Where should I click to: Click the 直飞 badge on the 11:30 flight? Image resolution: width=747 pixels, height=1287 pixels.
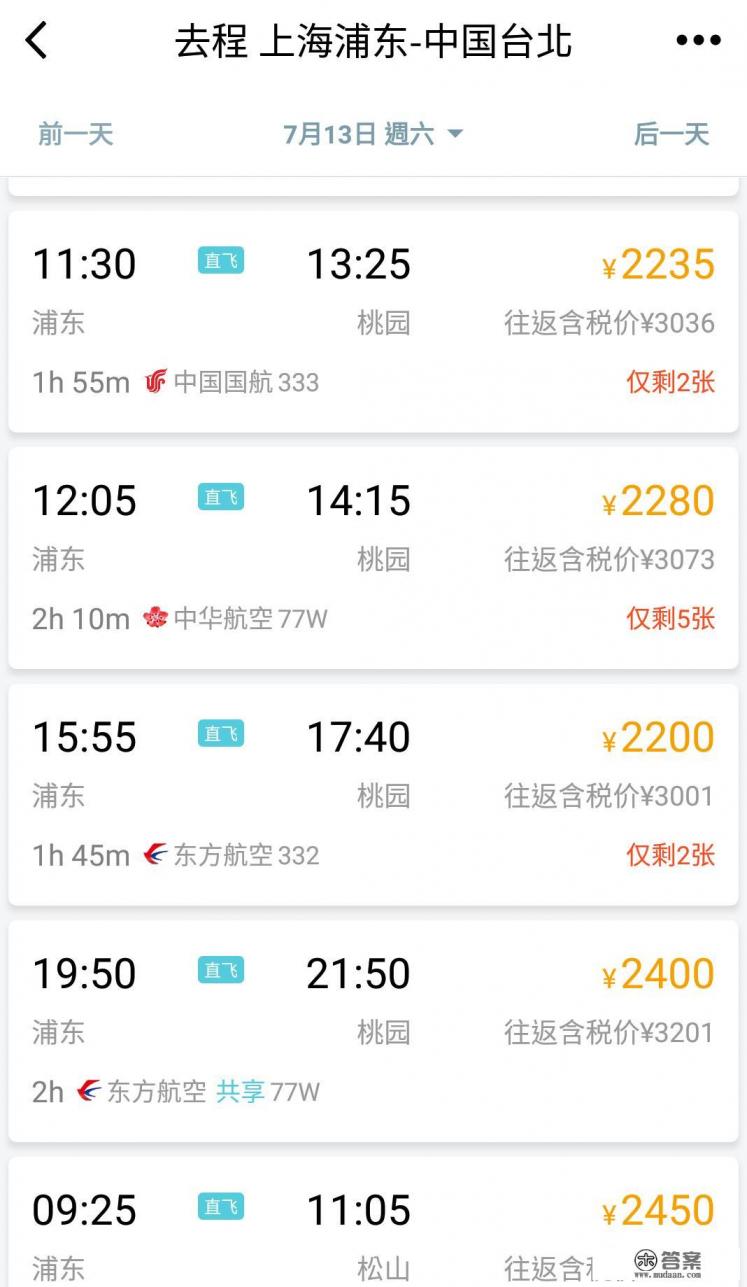point(220,261)
